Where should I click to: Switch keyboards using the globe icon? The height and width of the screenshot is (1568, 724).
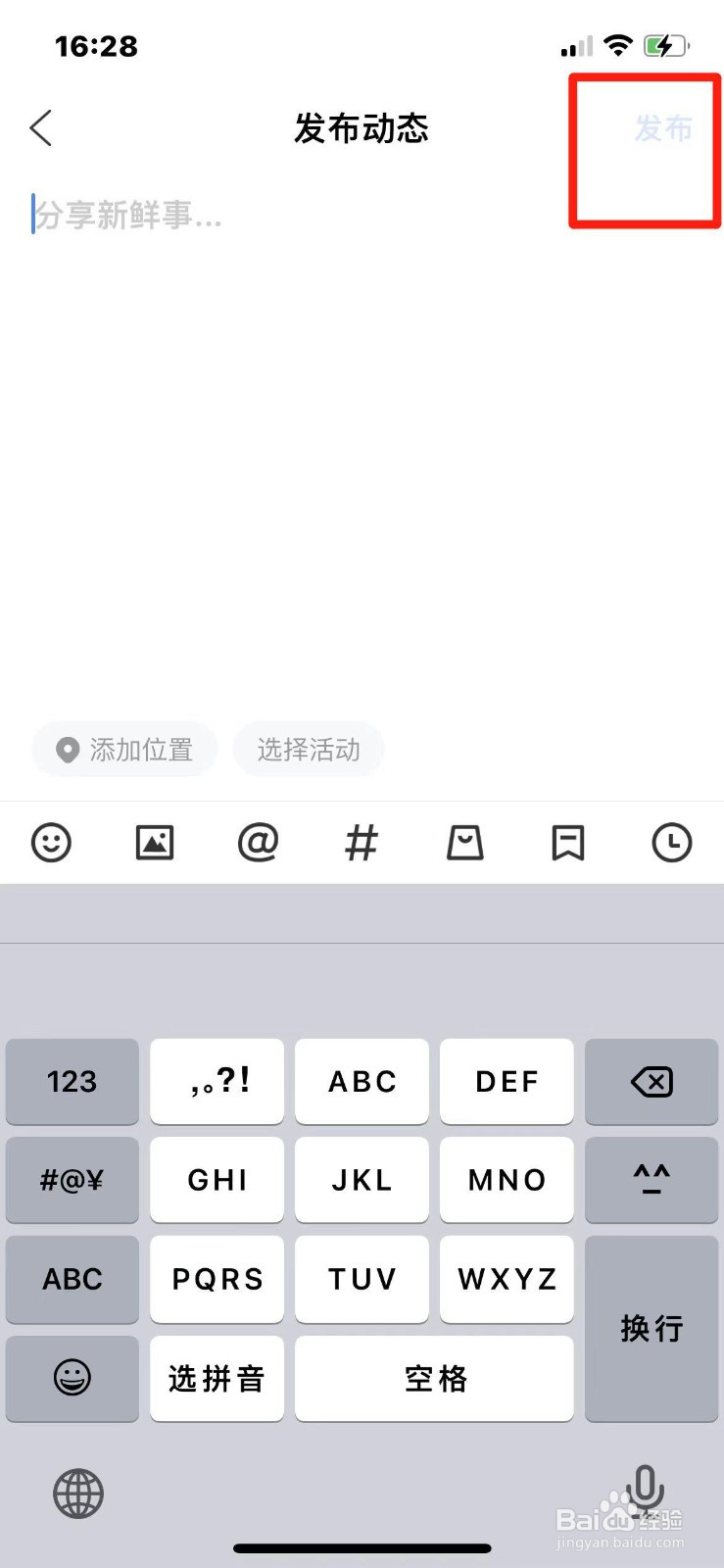click(x=78, y=1494)
